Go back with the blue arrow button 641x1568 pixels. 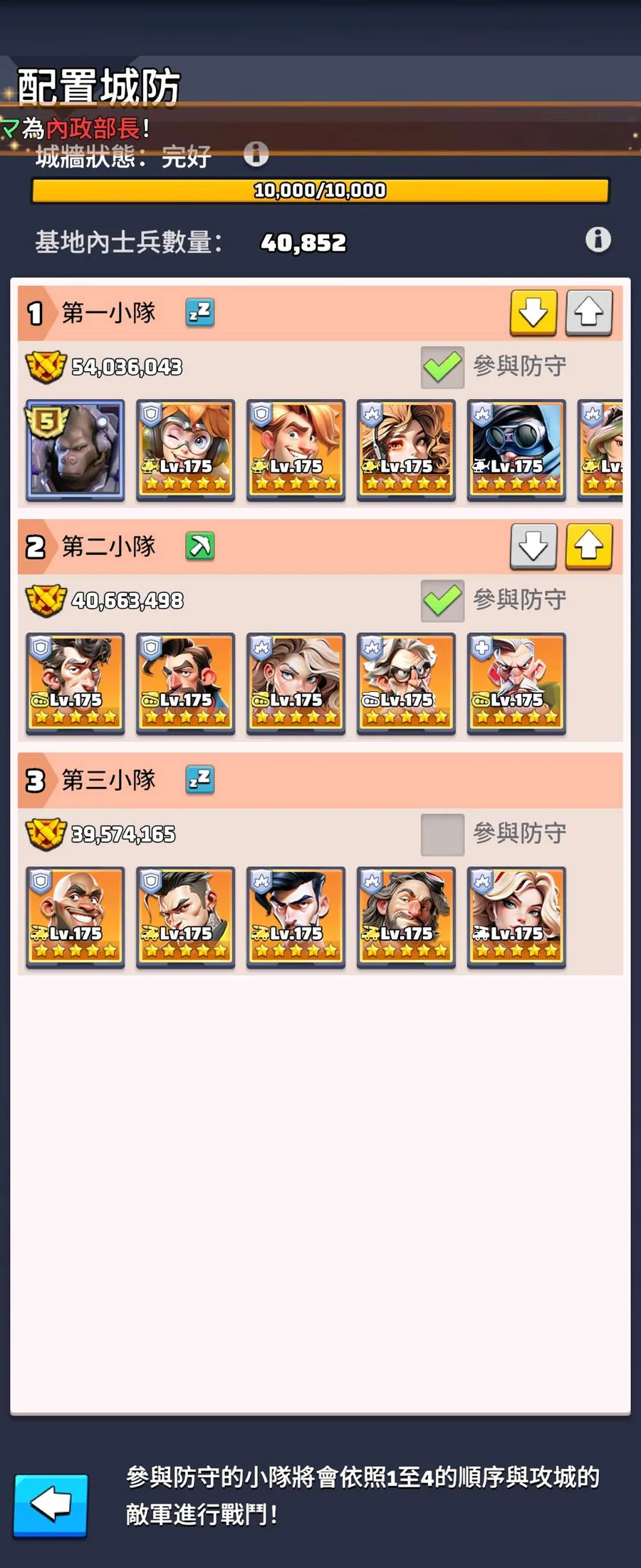tap(51, 1505)
